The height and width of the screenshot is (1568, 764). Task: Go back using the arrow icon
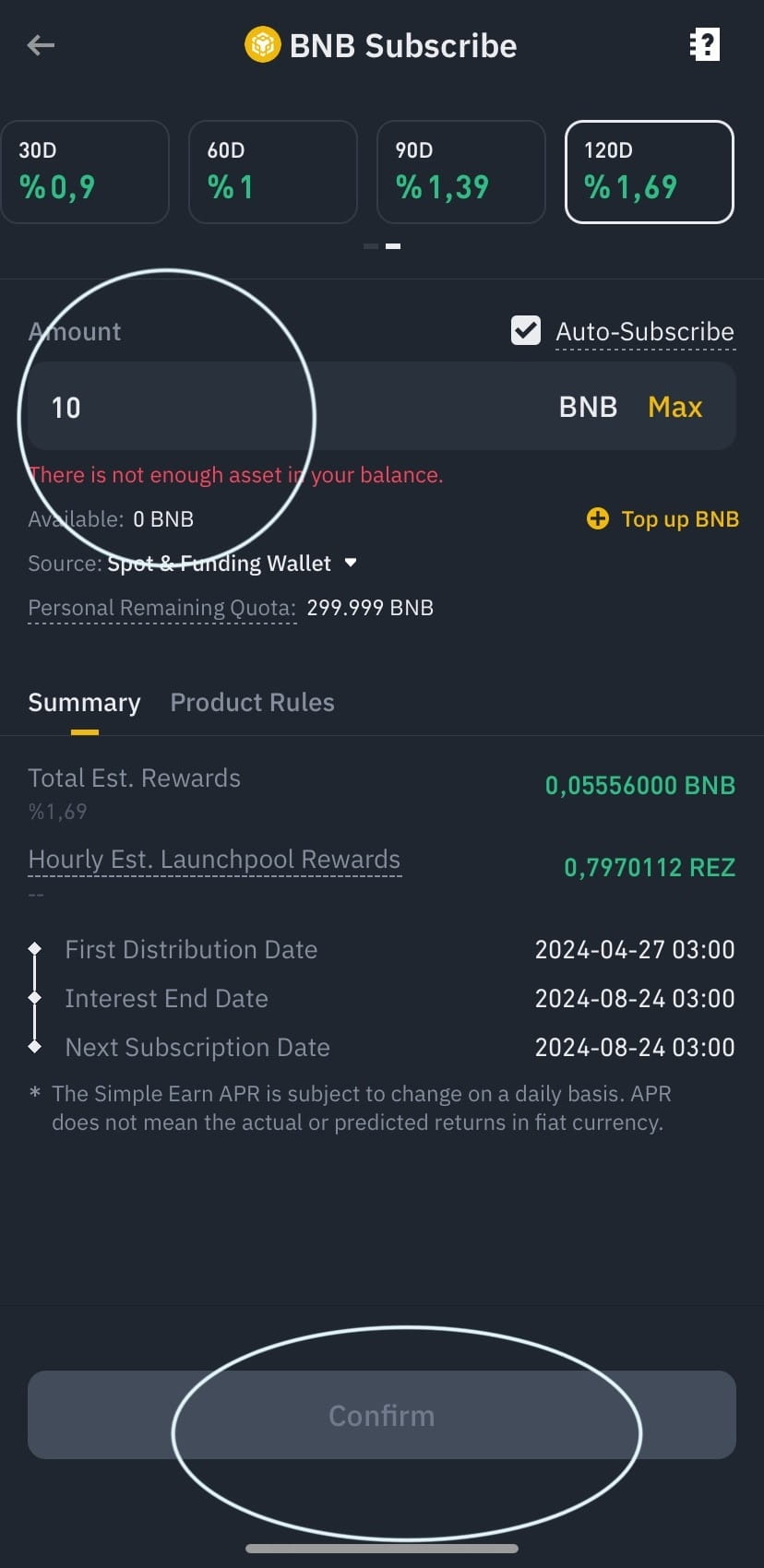(x=42, y=45)
